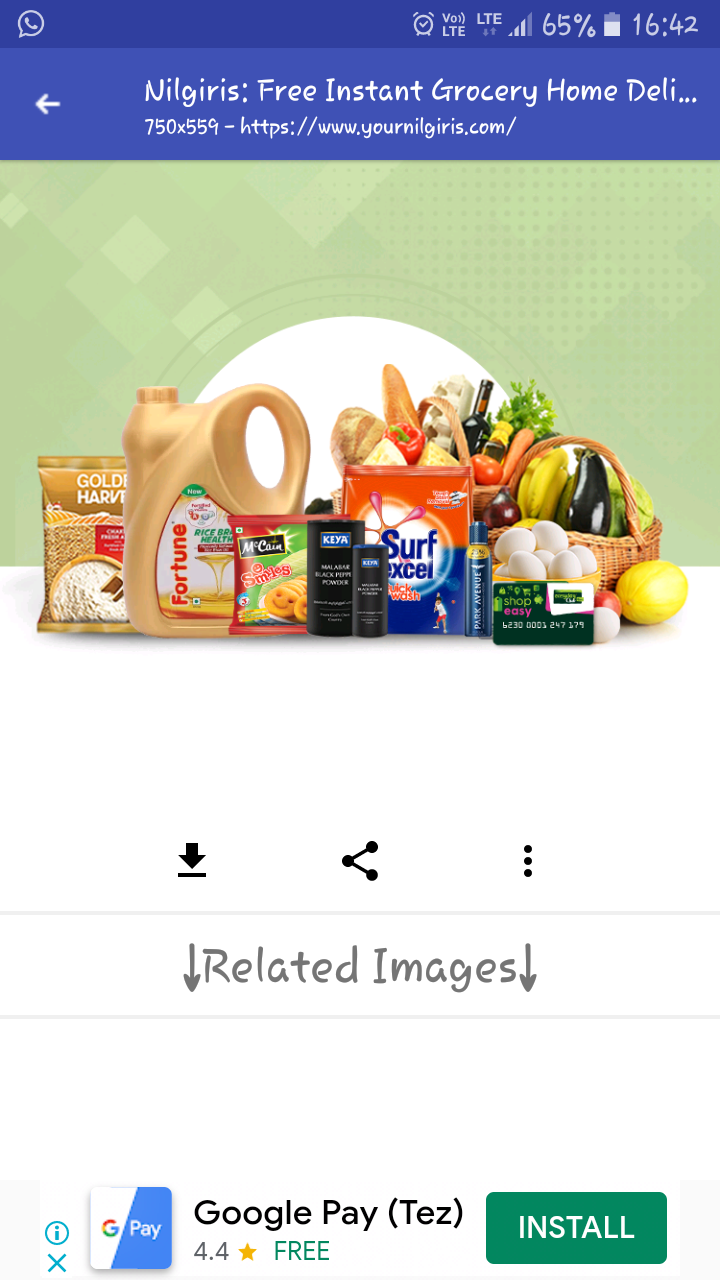Go back using the arrow icon

(47, 104)
